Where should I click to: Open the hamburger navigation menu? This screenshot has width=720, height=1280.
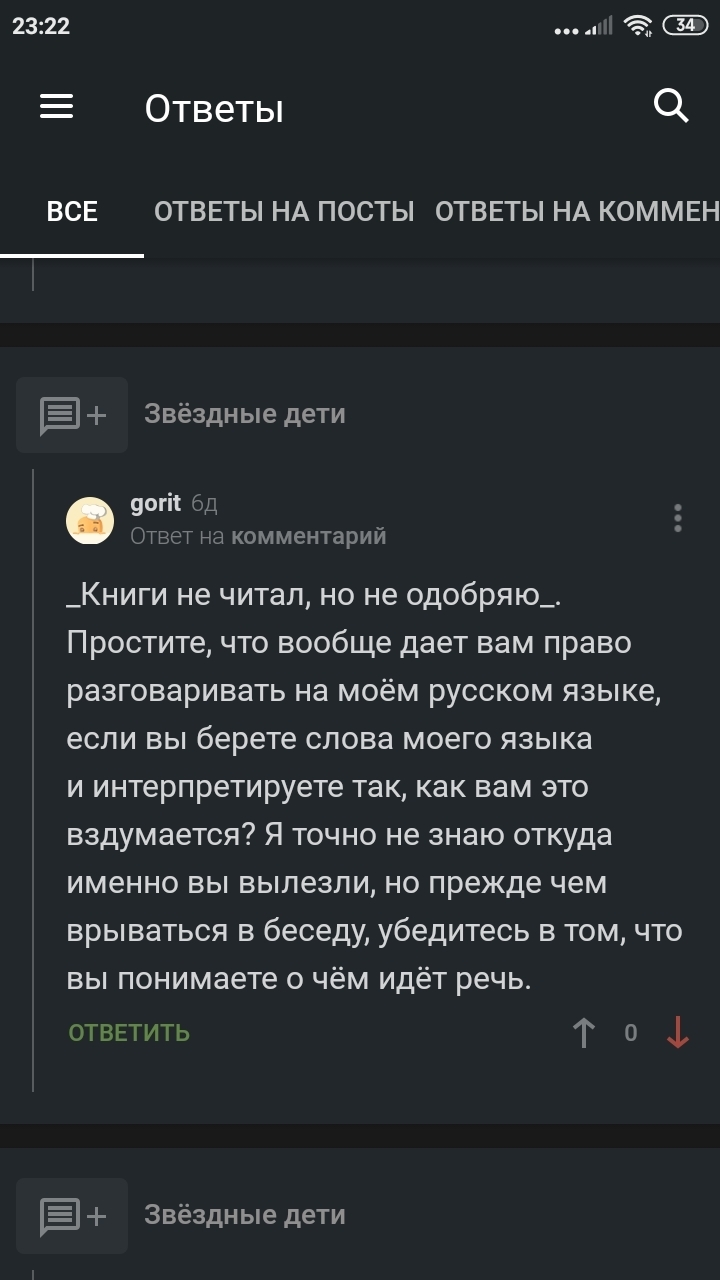tap(56, 107)
